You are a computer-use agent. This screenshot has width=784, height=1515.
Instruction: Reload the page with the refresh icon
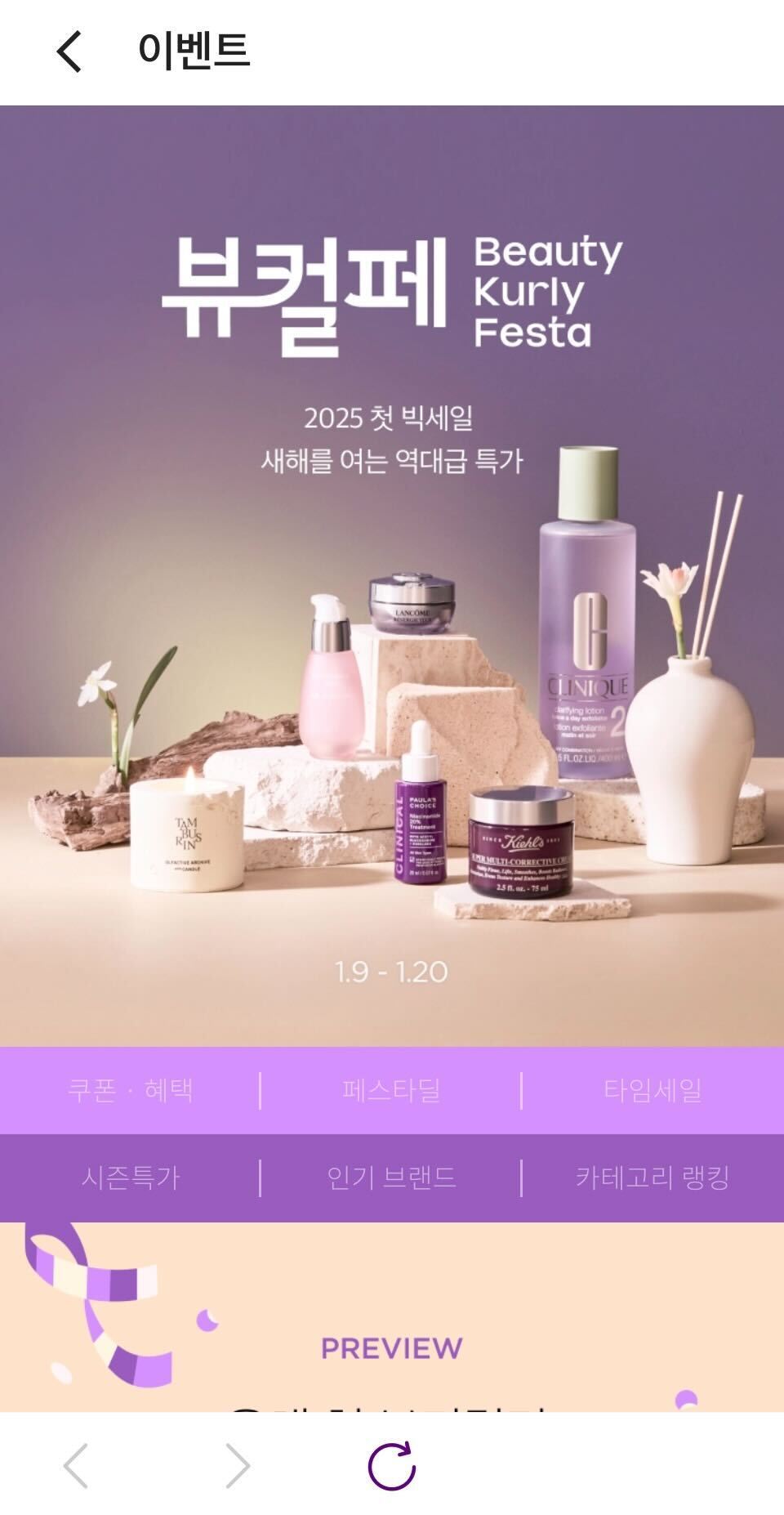click(392, 1466)
